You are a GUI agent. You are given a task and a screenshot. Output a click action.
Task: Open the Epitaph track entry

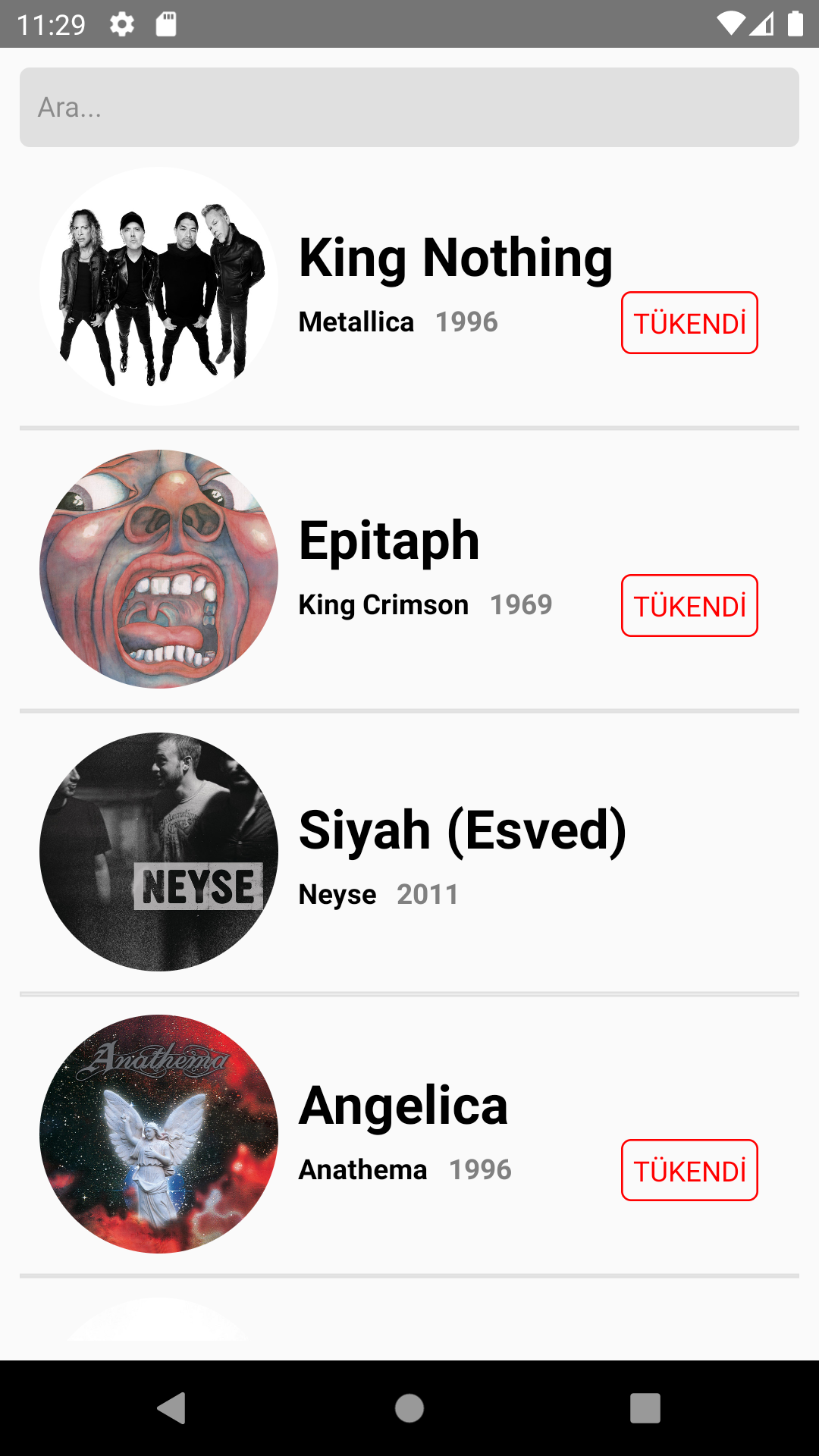(x=389, y=540)
